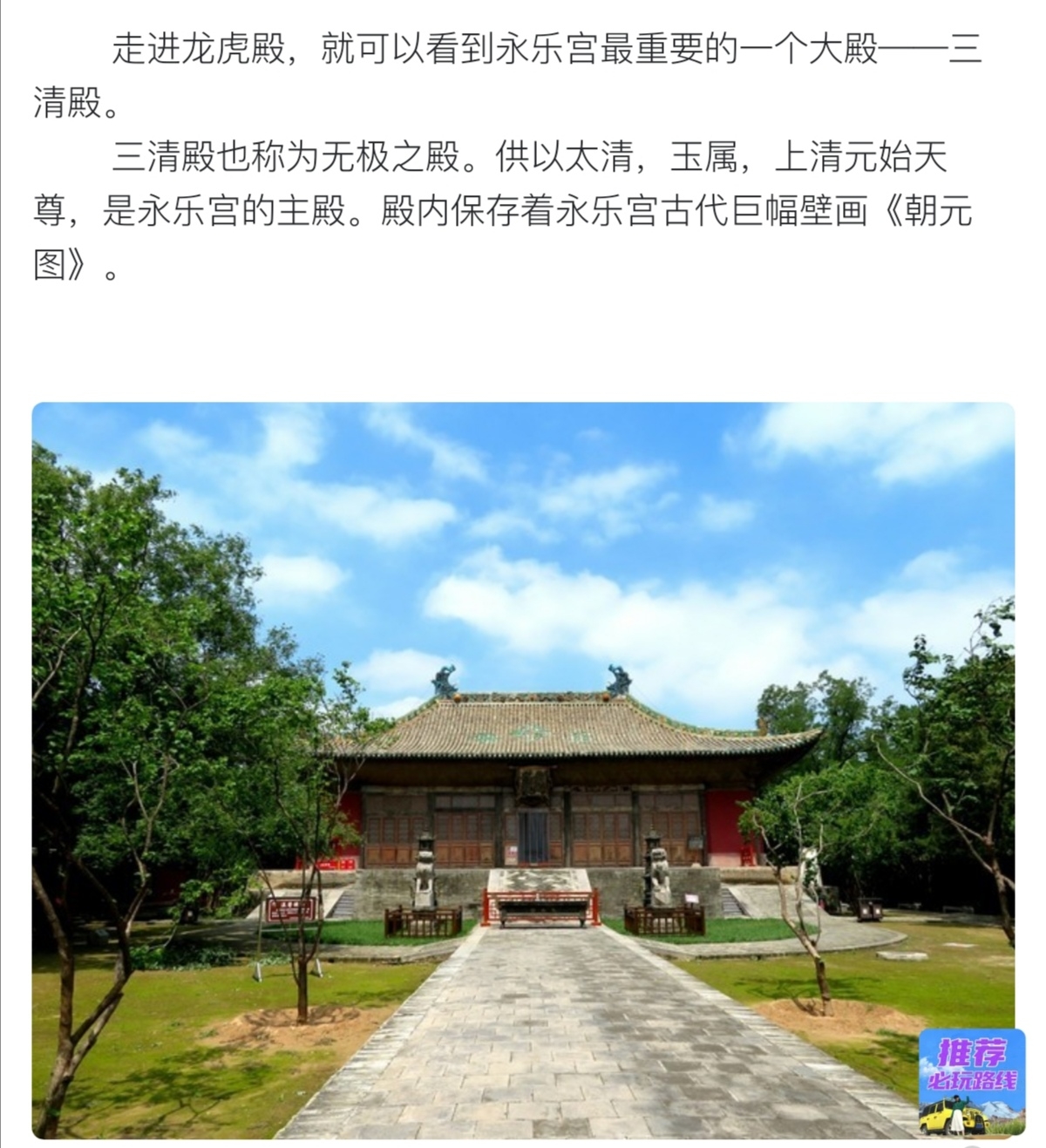Open the 推荐必玩路线 floating badge
The width and height of the screenshot is (1046, 1148).
[969, 1083]
